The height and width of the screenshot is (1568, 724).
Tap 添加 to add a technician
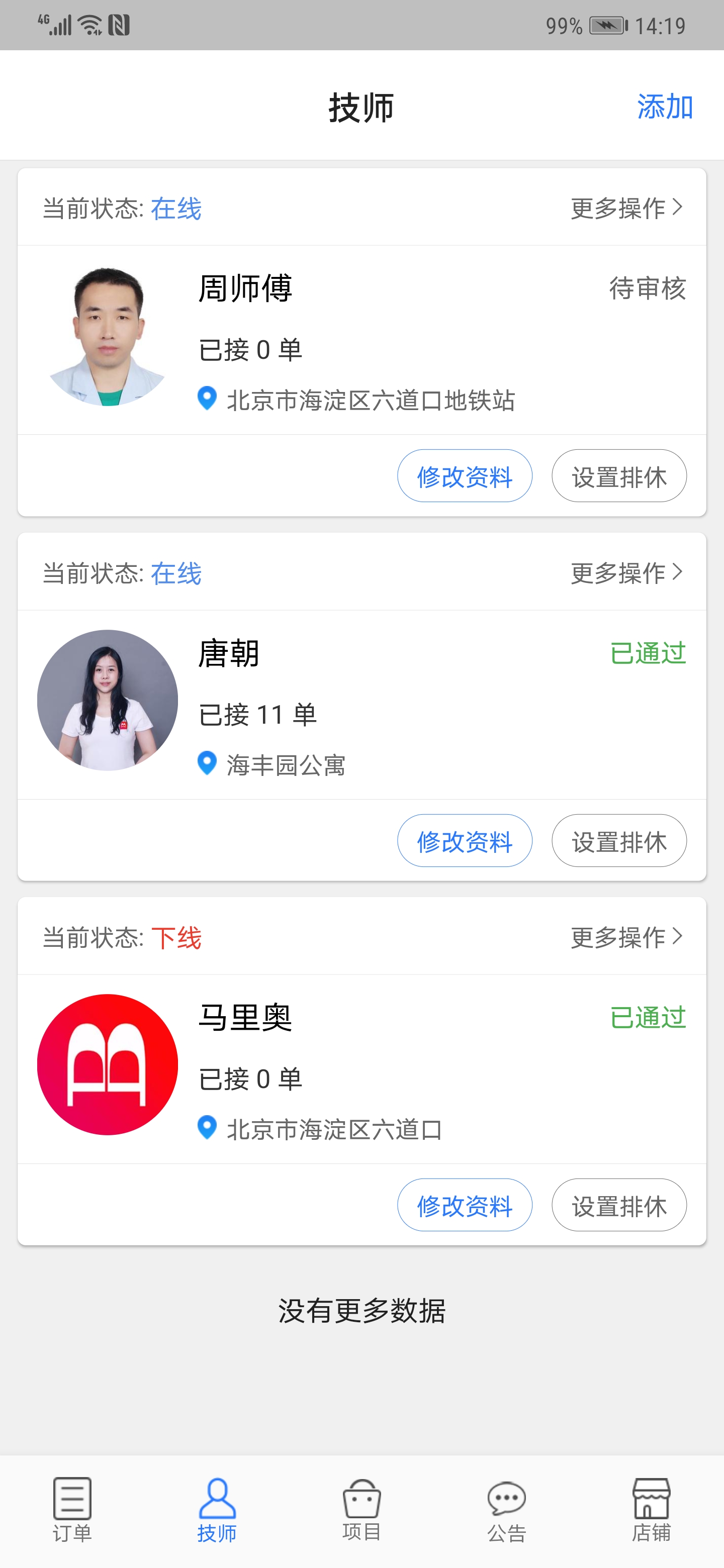pyautogui.click(x=664, y=107)
